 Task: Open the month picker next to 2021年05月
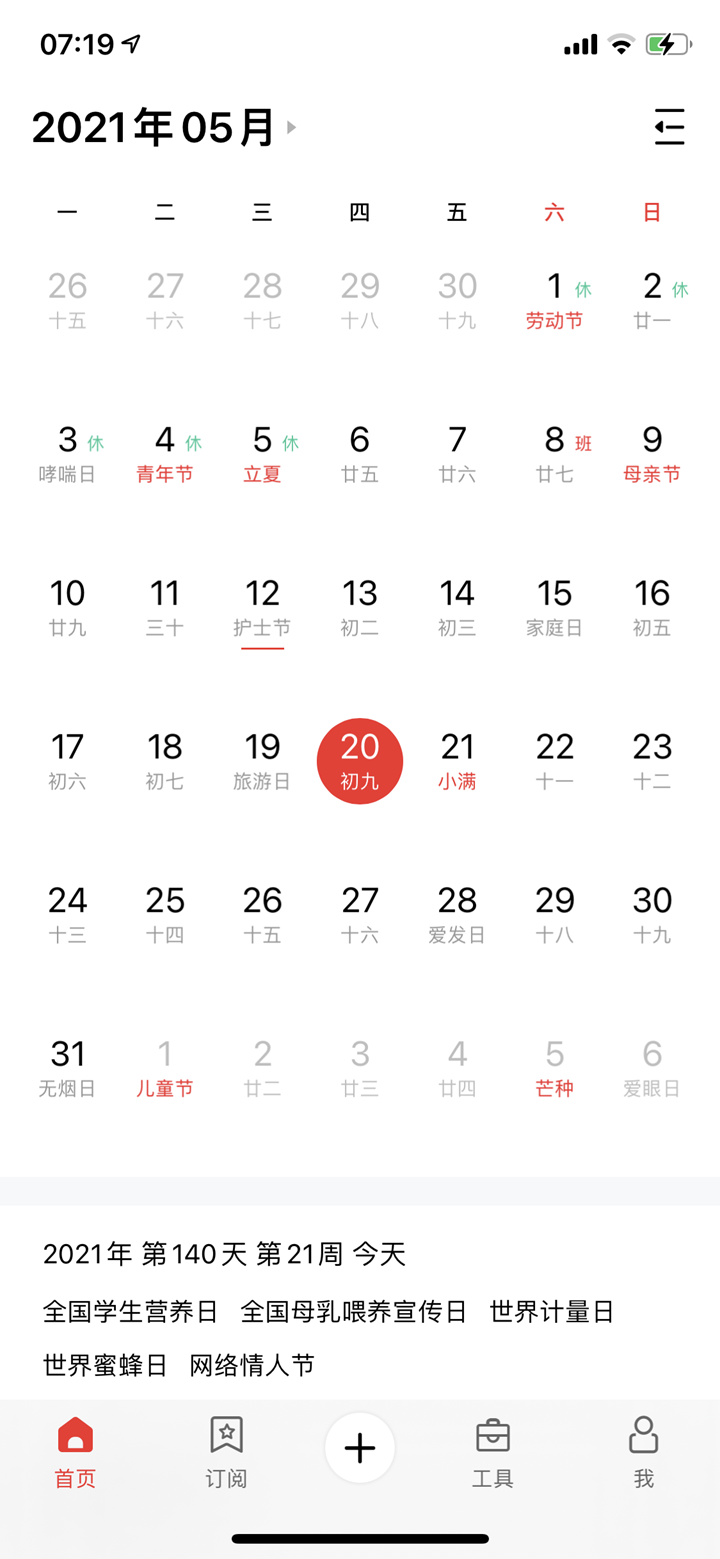291,127
